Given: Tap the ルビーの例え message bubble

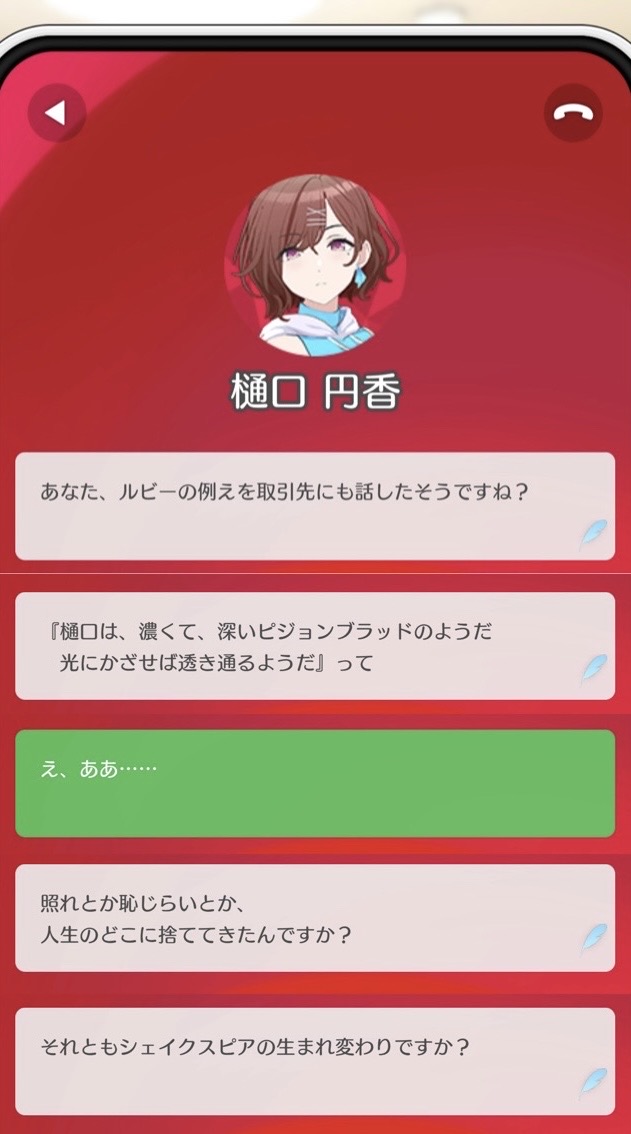Looking at the screenshot, I should 315,506.
